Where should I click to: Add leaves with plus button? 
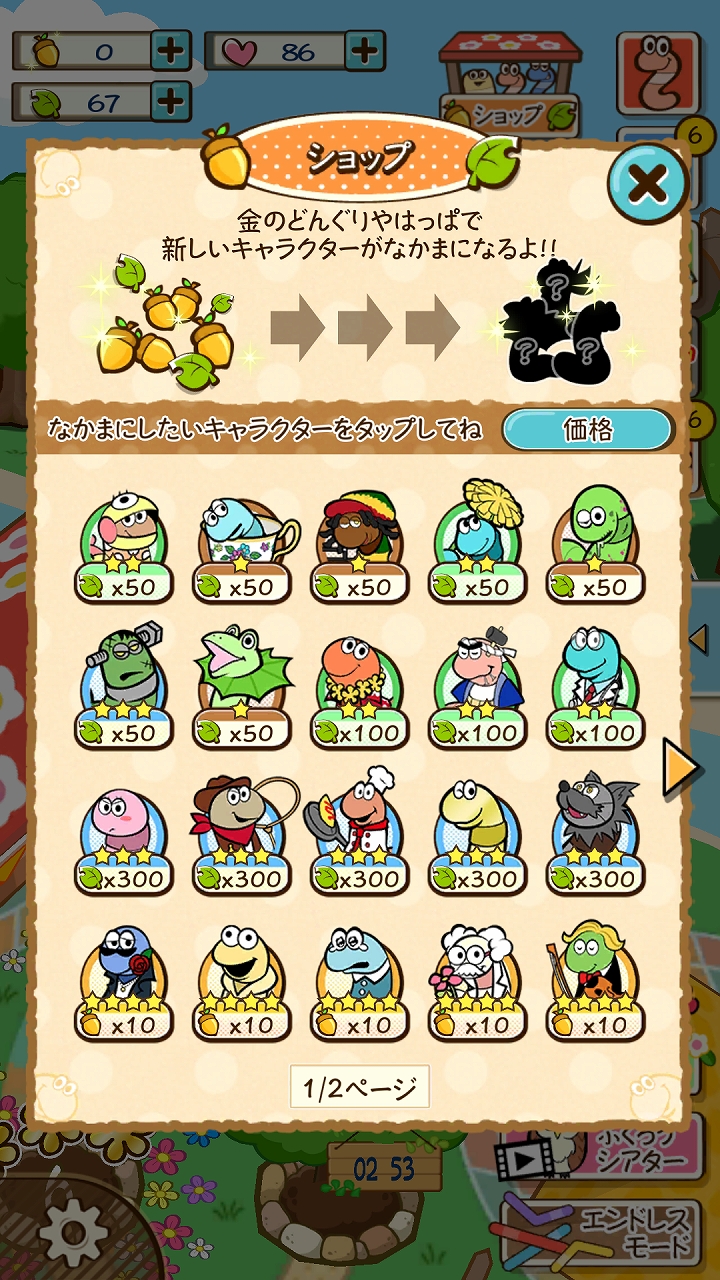click(171, 100)
